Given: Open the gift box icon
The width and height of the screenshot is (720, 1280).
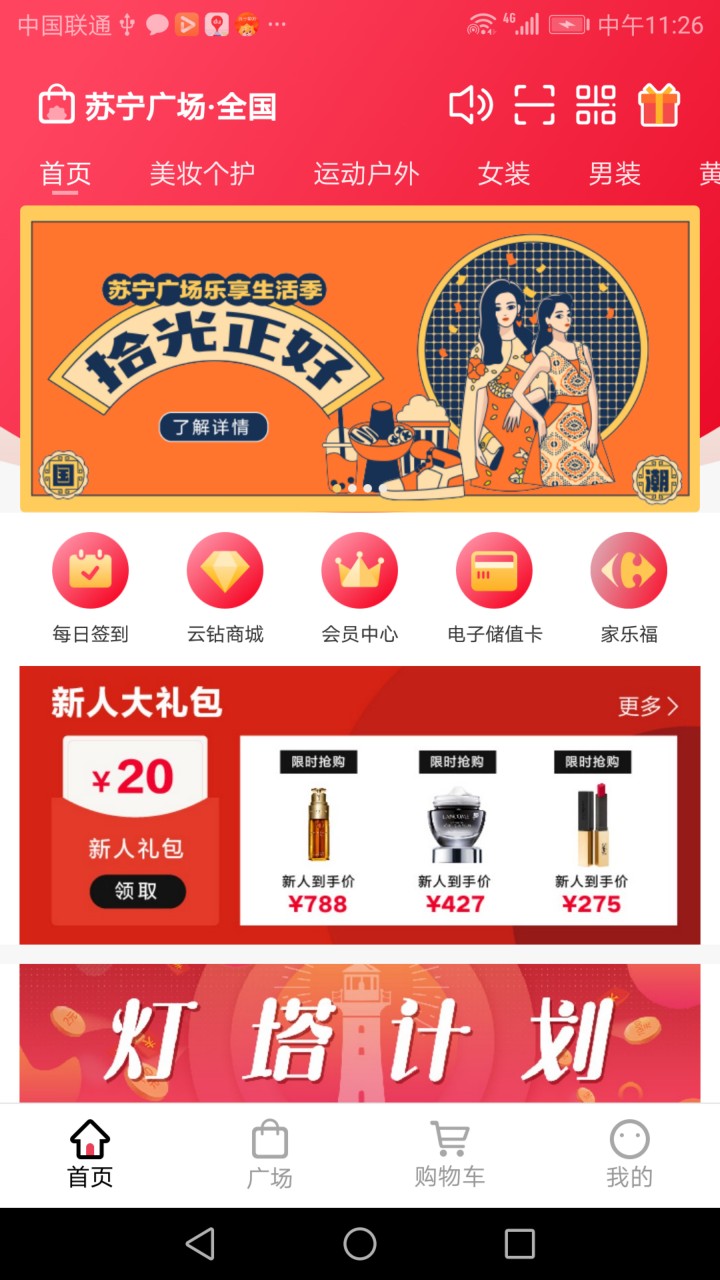Looking at the screenshot, I should coord(659,105).
